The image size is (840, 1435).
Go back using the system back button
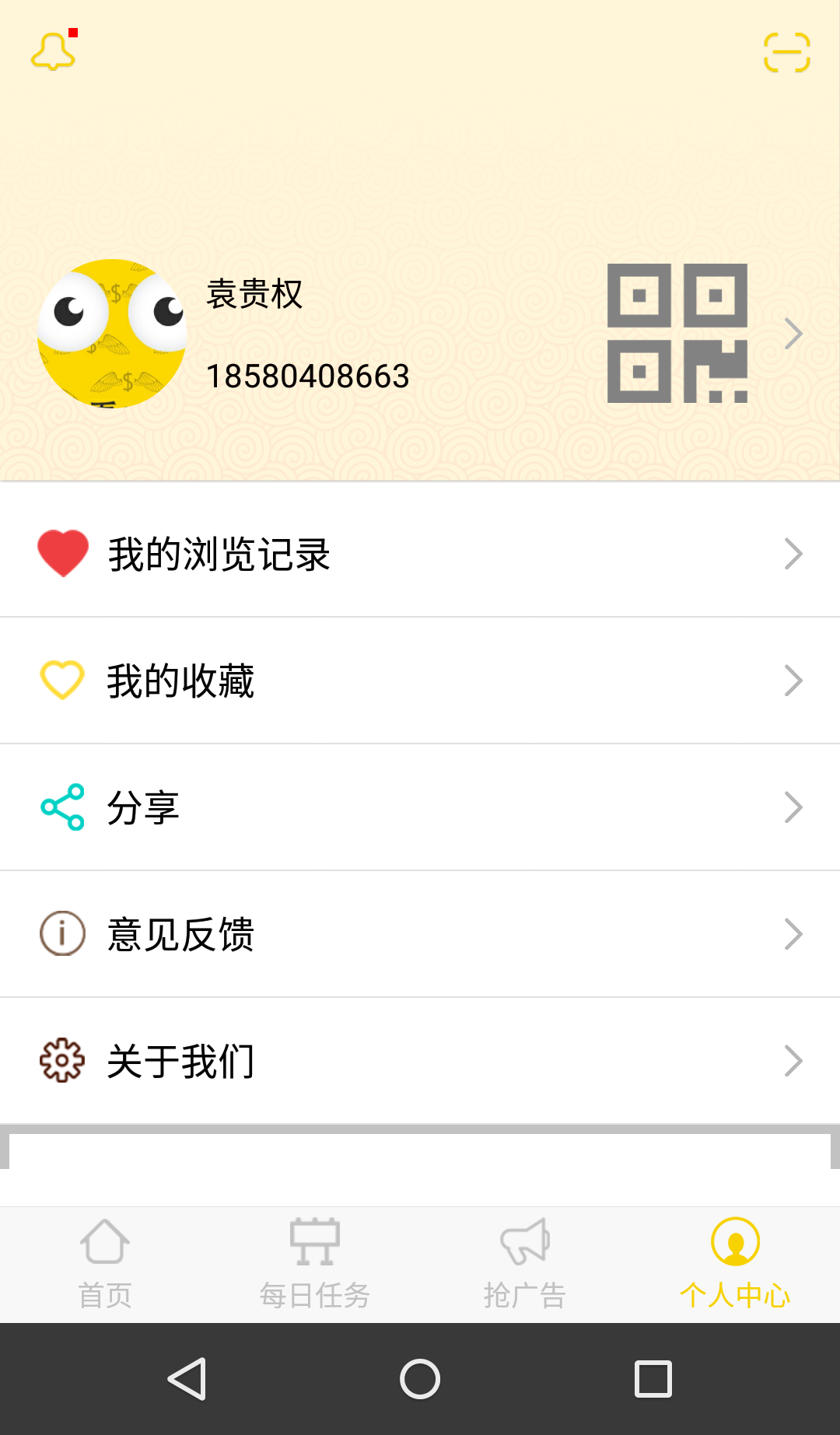pos(187,1379)
